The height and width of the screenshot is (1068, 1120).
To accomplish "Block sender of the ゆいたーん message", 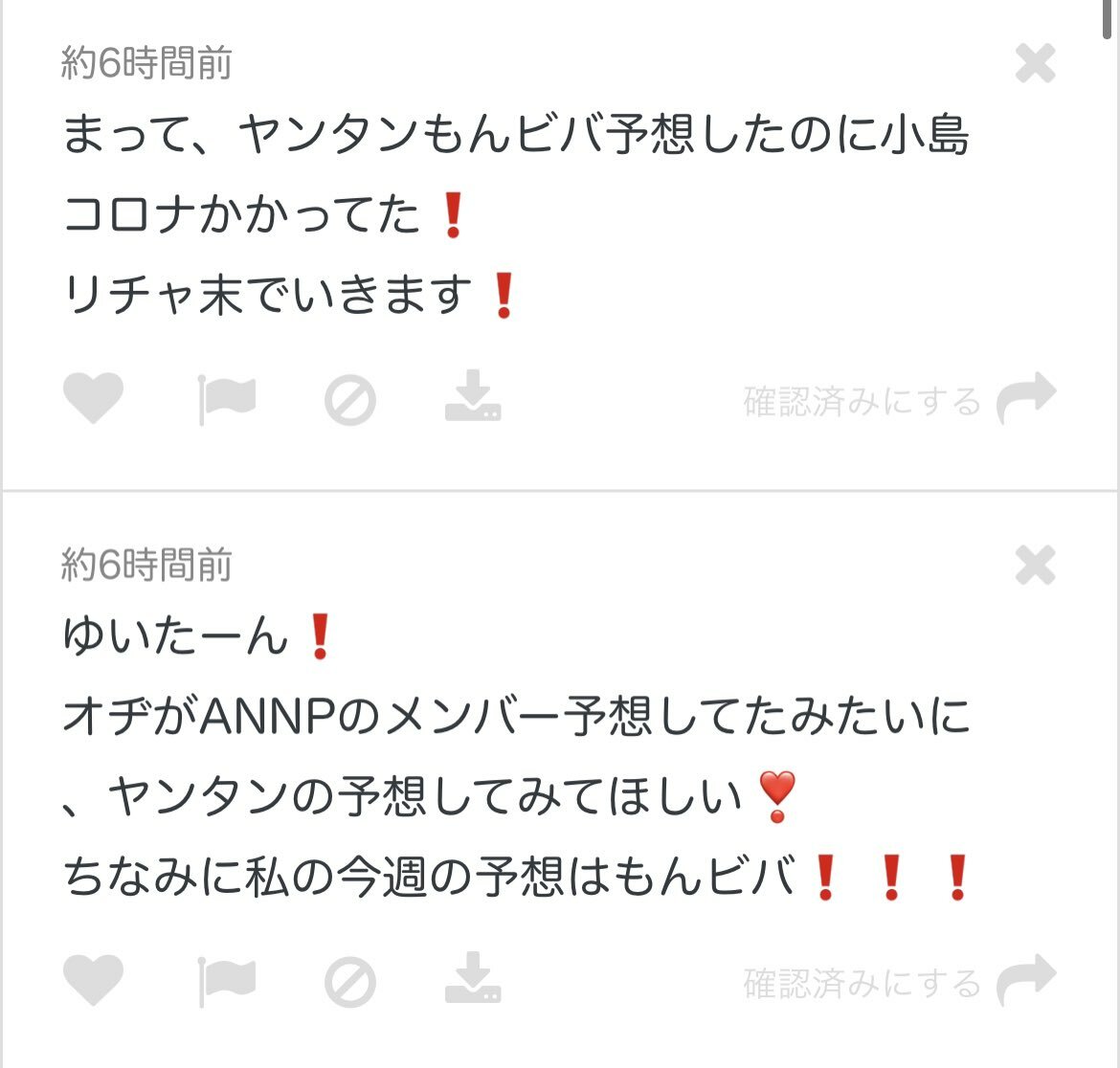I will 350,983.
